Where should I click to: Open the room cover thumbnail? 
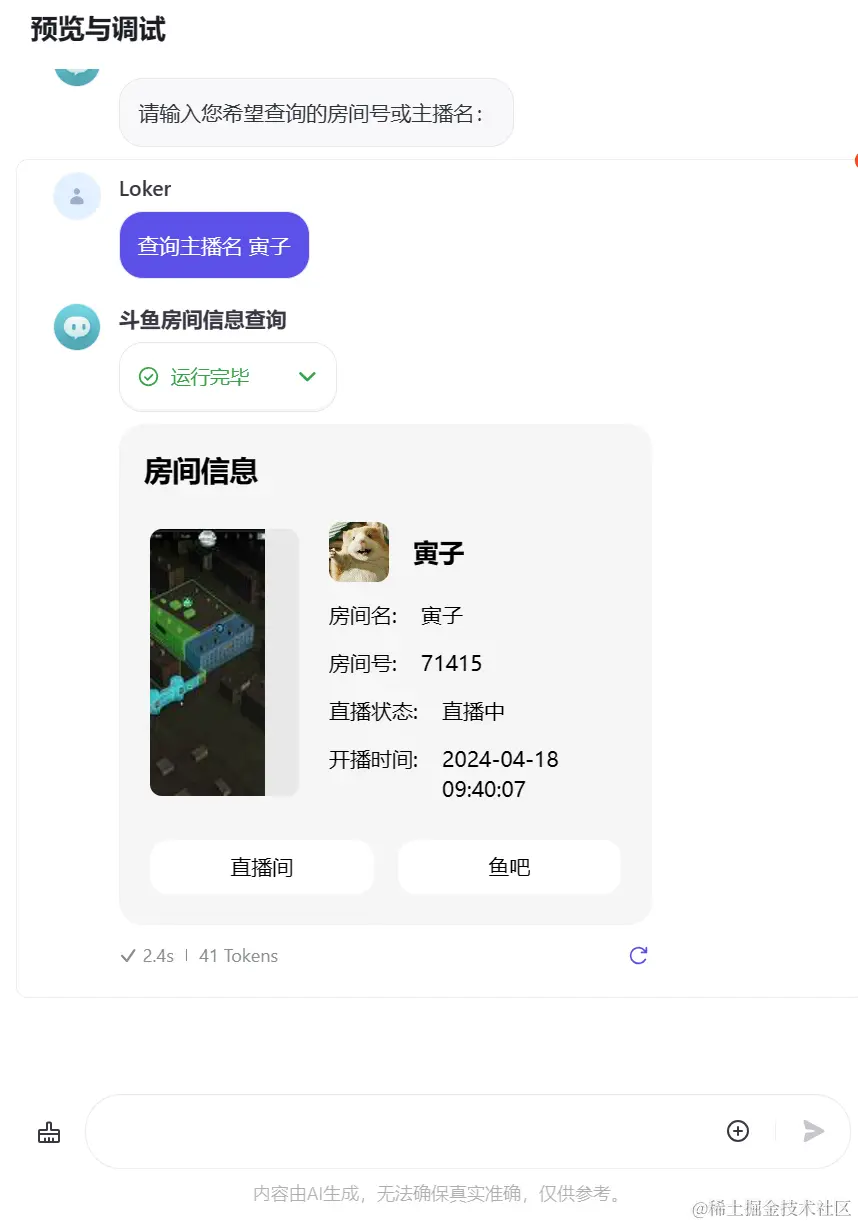[x=224, y=662]
